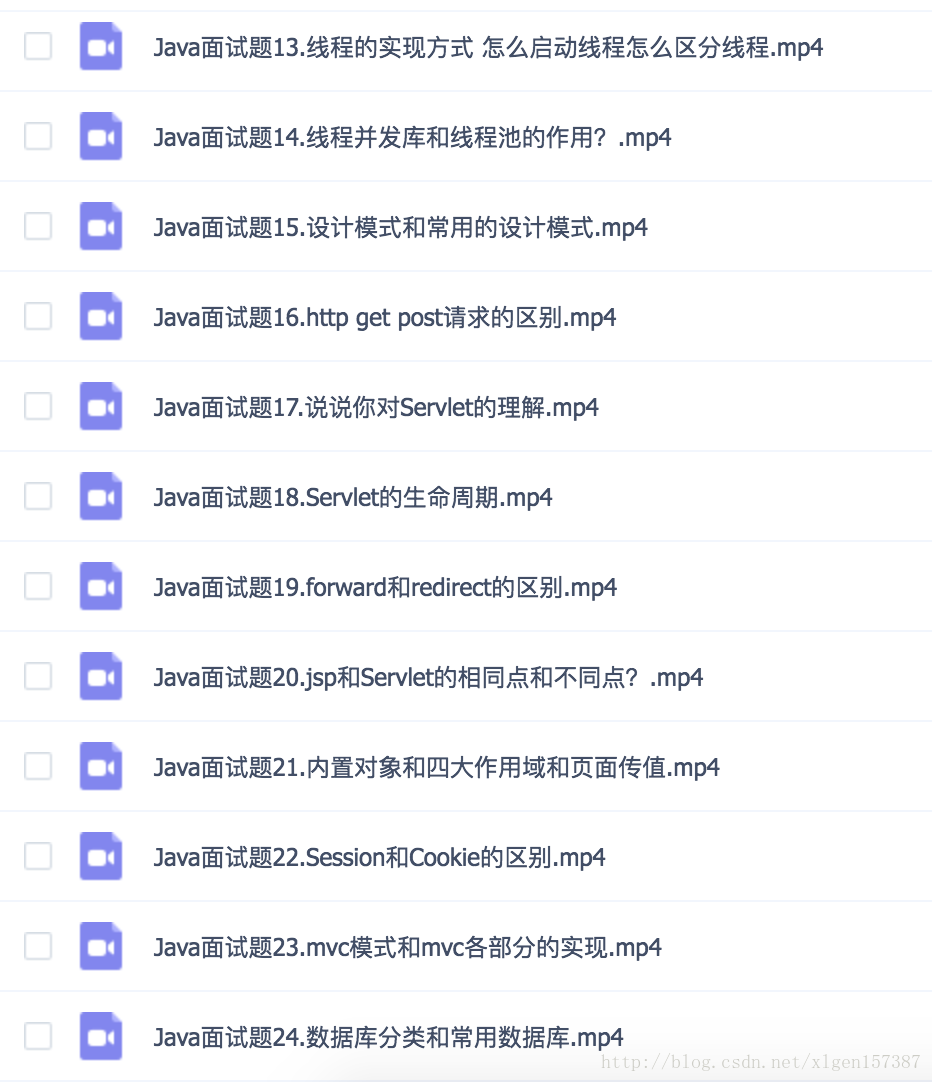Select the checkbox for Java面试题15 设计模式
The height and width of the screenshot is (1082, 932).
tap(38, 226)
